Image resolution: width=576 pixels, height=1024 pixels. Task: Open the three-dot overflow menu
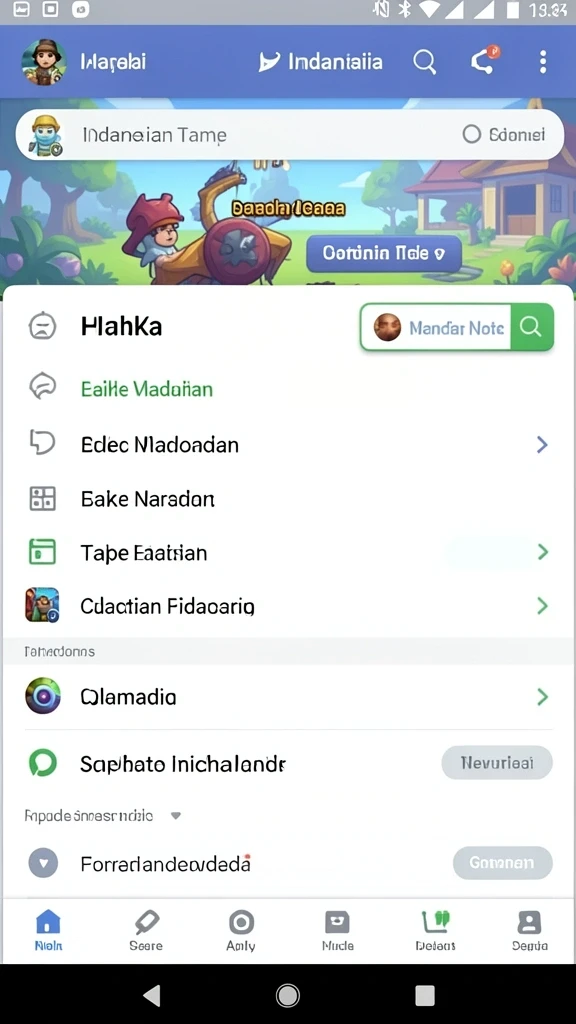tap(543, 61)
